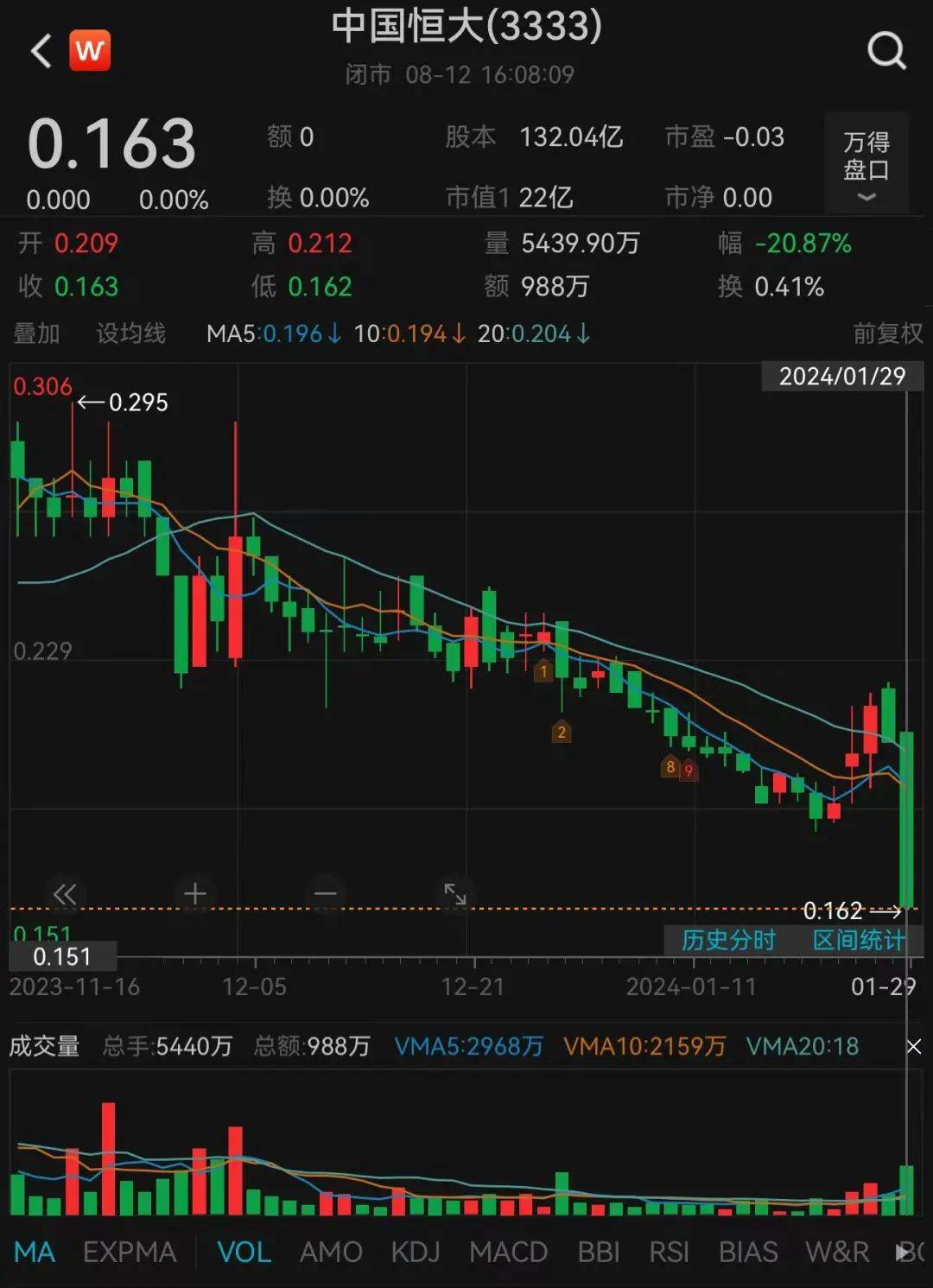Viewport: 933px width, 1288px height.
Task: Open 历史分时 historical intraday view
Action: click(728, 940)
